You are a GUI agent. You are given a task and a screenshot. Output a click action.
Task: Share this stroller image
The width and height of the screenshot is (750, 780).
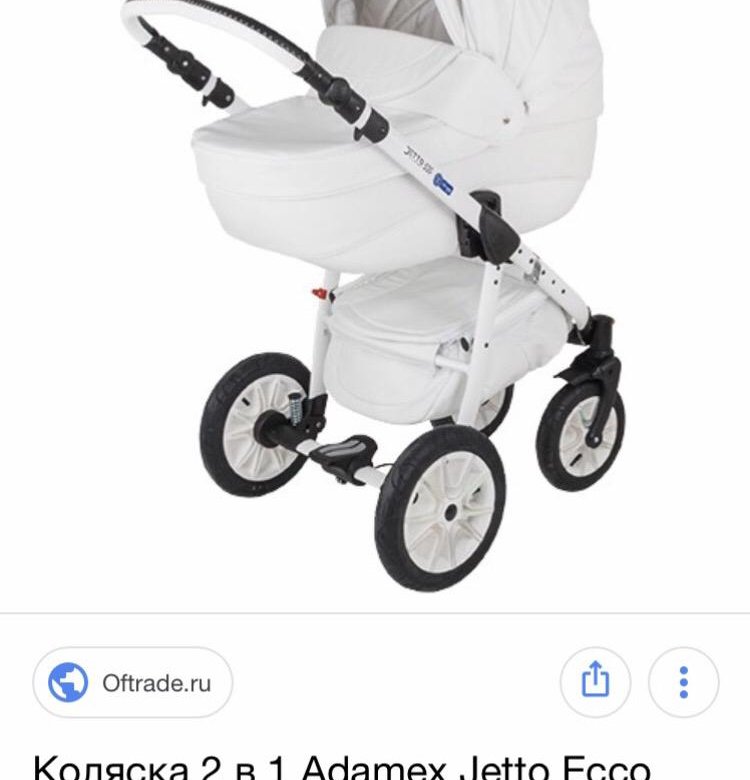tap(595, 682)
